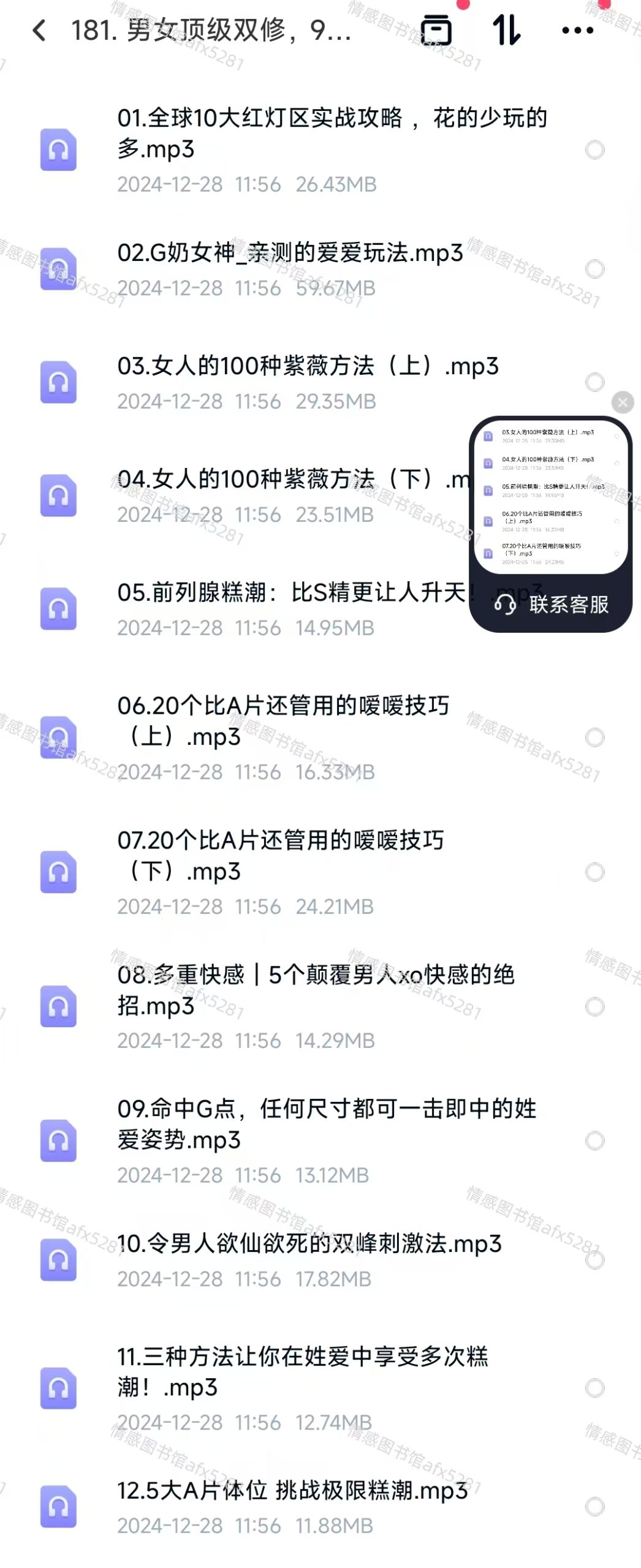Image resolution: width=641 pixels, height=1568 pixels.
Task: Open the transfer list icon in header
Action: click(x=436, y=30)
